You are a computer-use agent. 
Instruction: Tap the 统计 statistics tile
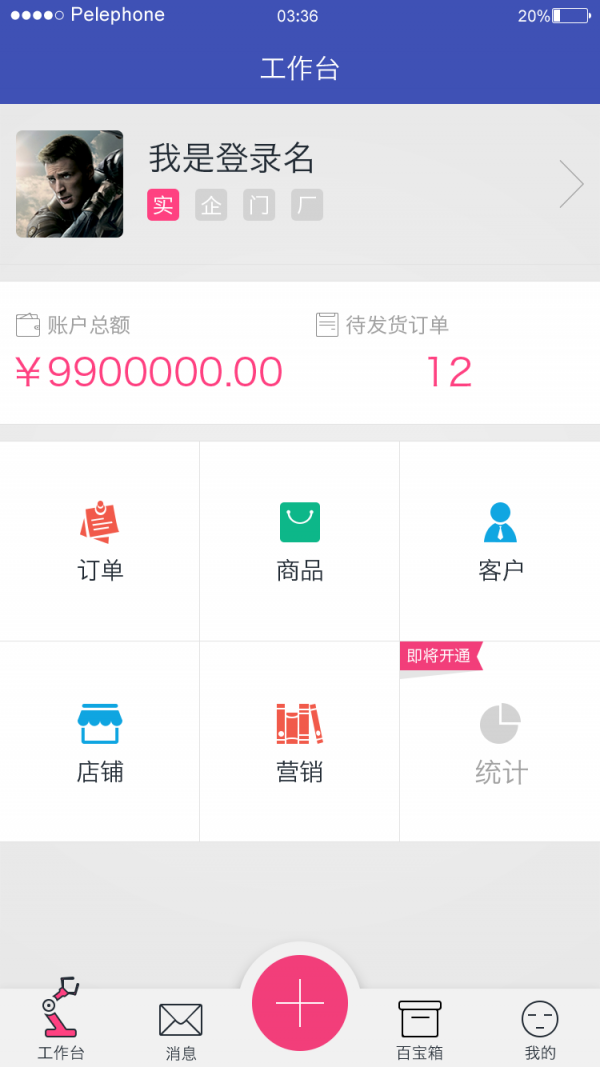click(500, 742)
